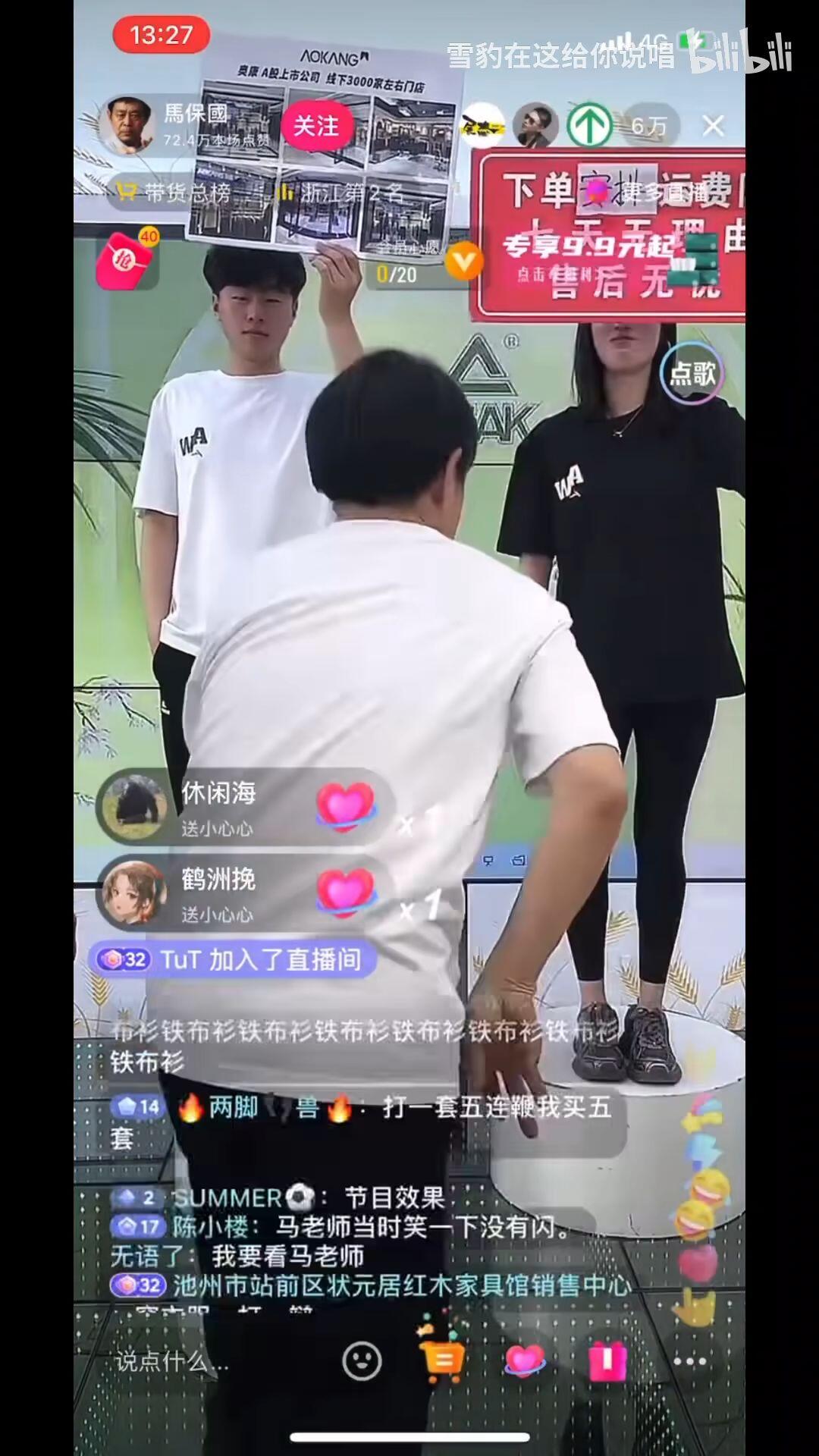Screen dimensions: 819x1456
Task: Follow the streamer with 关注 button
Action: [316, 125]
